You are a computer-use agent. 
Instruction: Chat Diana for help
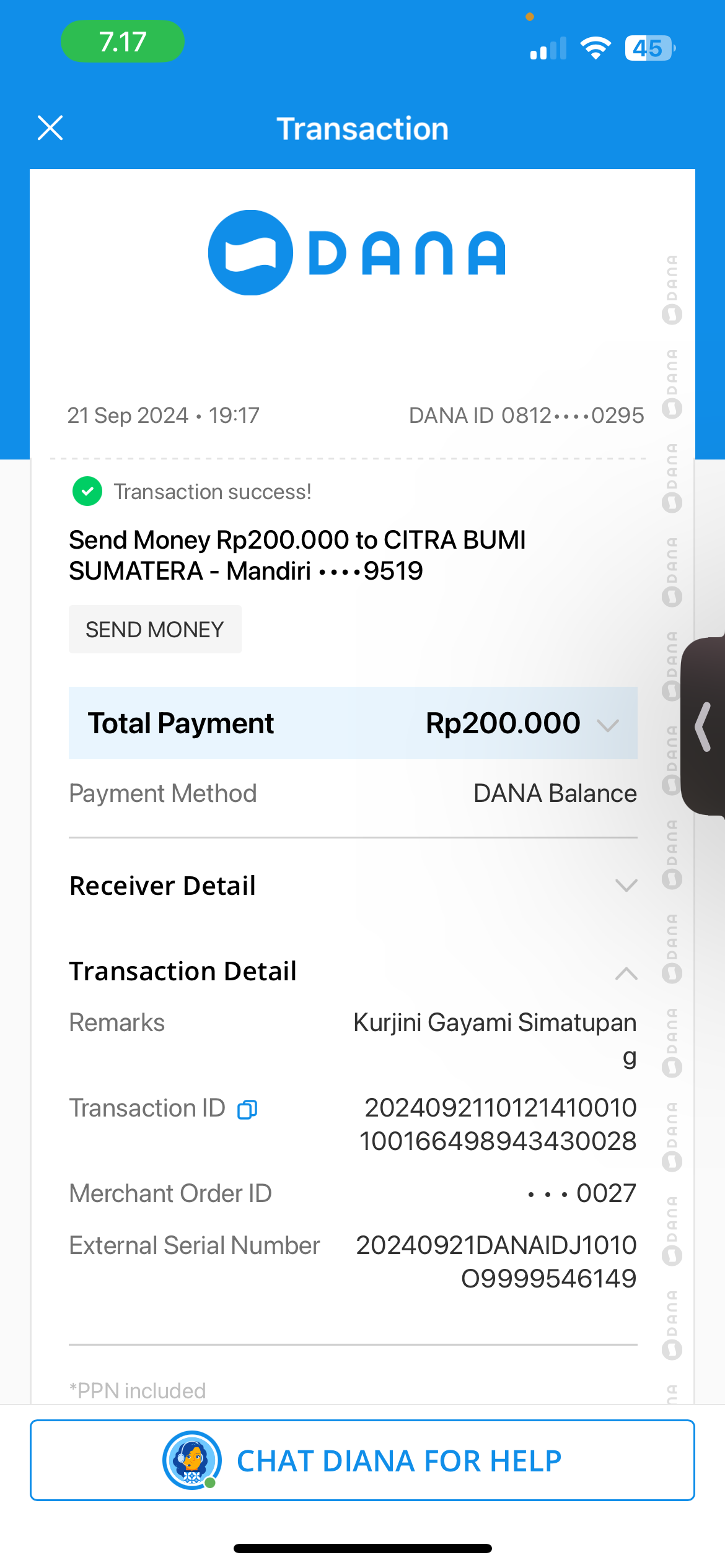coord(362,1460)
